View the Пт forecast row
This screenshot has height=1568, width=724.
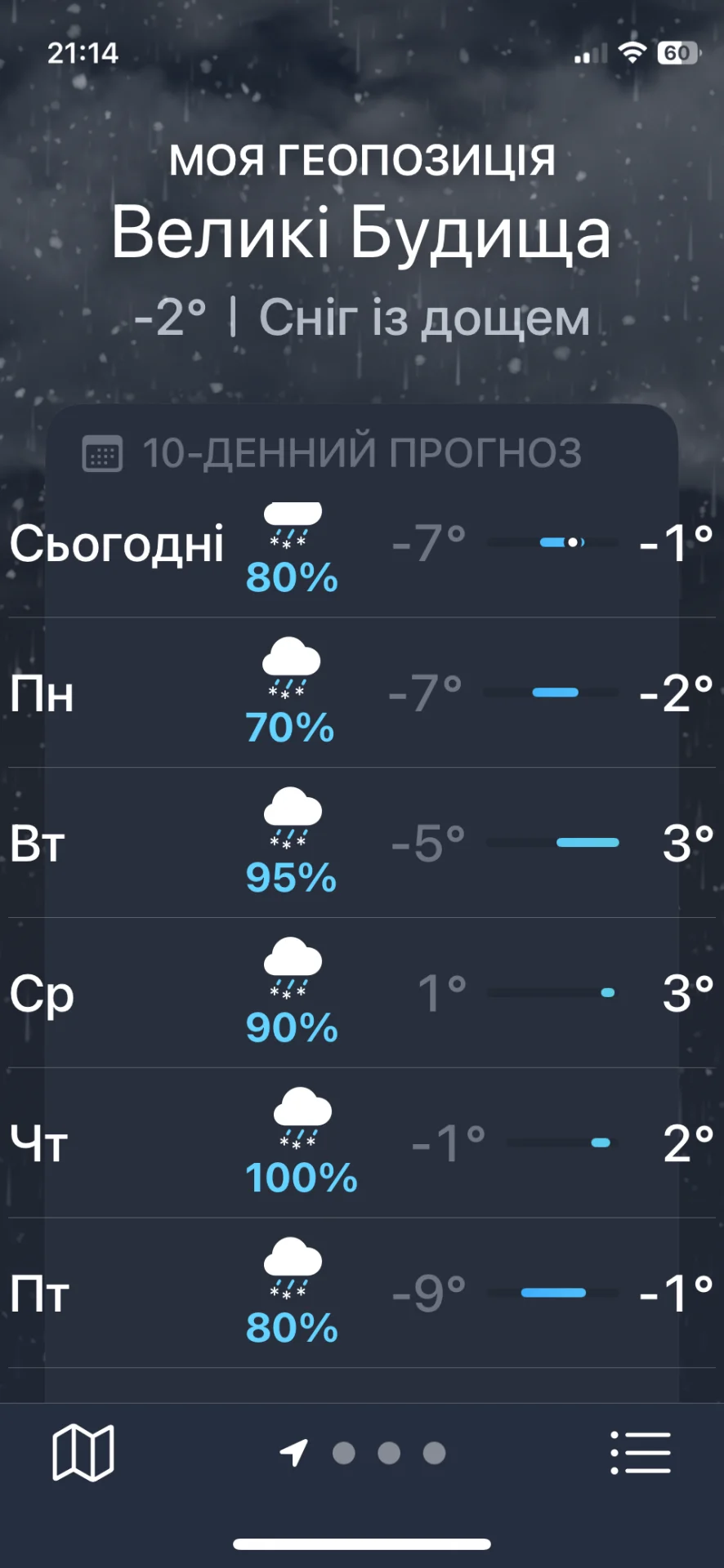pyautogui.click(x=362, y=1294)
